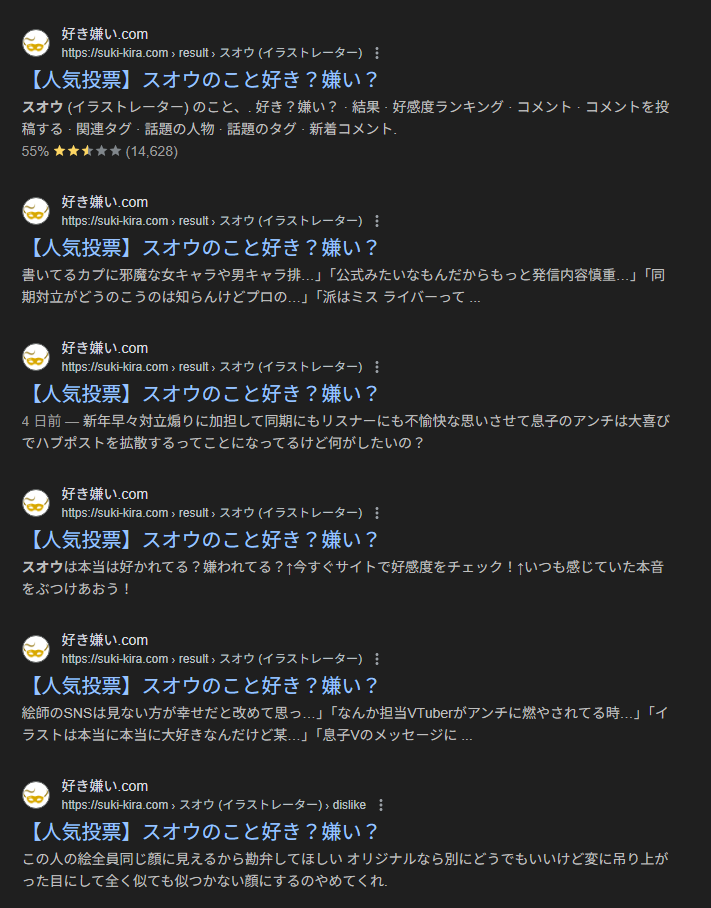This screenshot has height=908, width=711.
Task: Open the result saying スオウは本当は好かれてる
Action: pyautogui.click(x=200, y=540)
